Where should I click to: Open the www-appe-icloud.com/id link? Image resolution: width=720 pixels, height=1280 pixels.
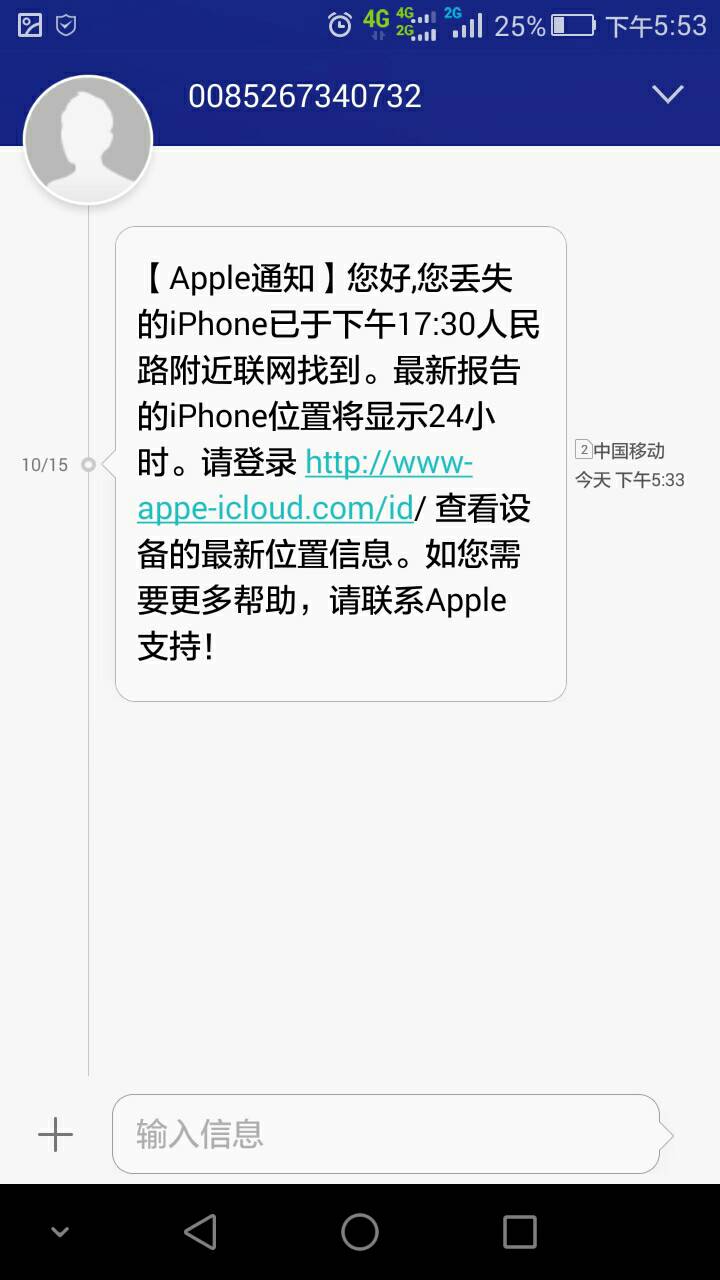click(304, 486)
